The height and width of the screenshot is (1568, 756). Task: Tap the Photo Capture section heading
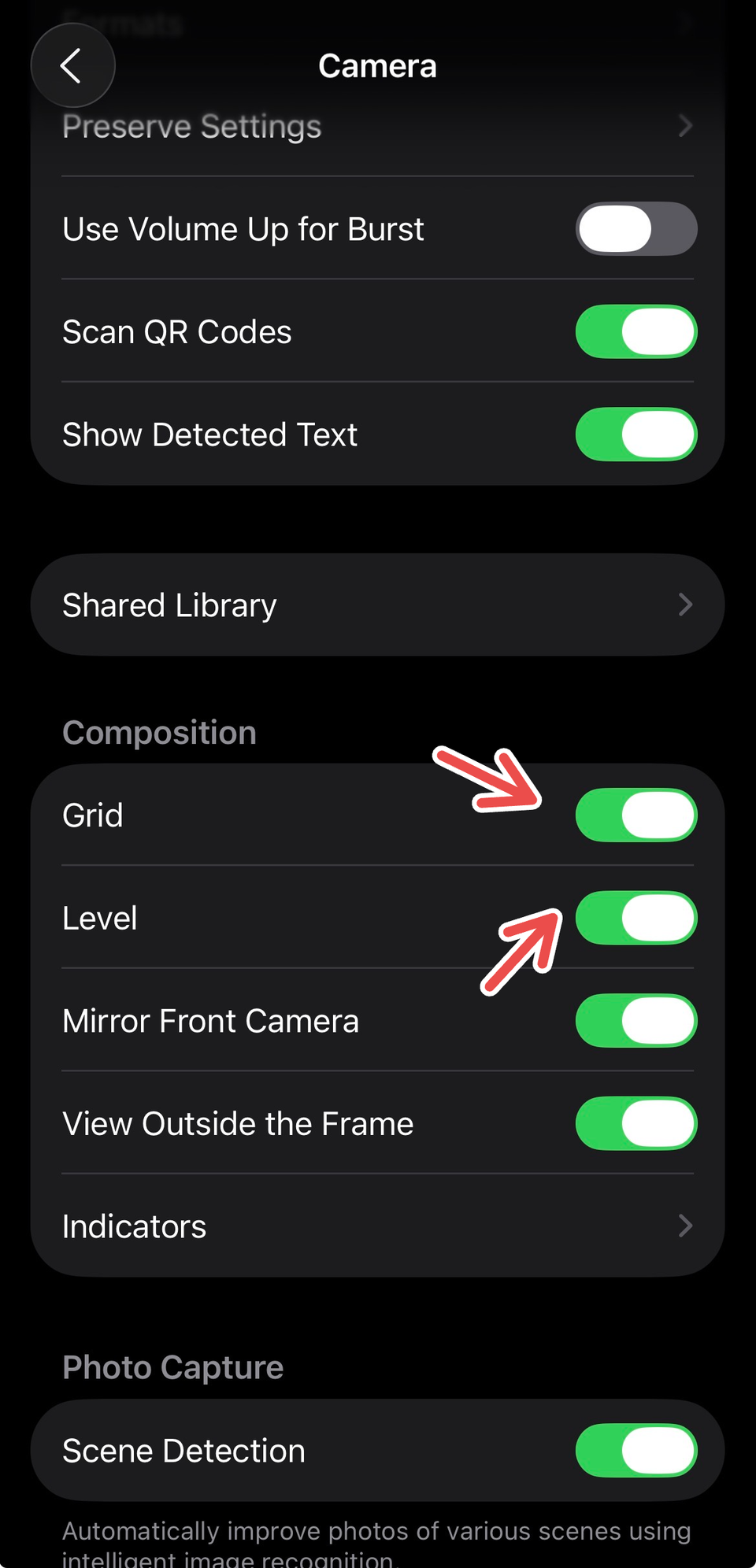point(172,1367)
